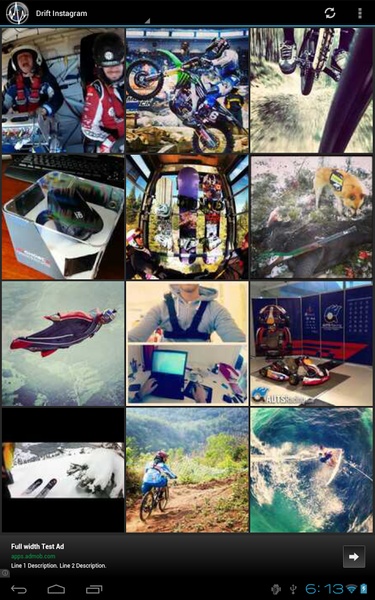Open the go-karts exhibition photo

click(x=311, y=344)
